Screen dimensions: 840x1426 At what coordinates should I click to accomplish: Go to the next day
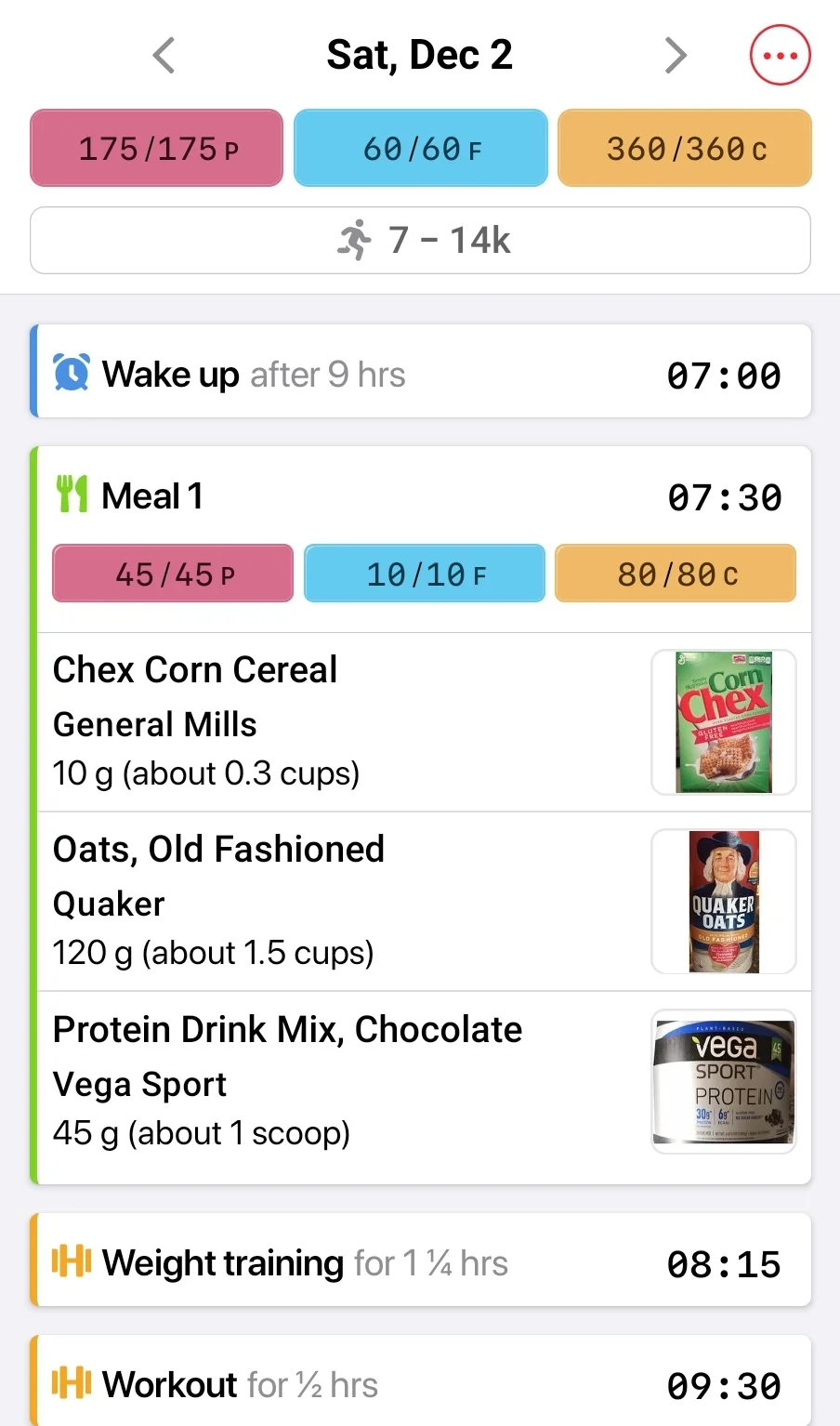point(676,56)
